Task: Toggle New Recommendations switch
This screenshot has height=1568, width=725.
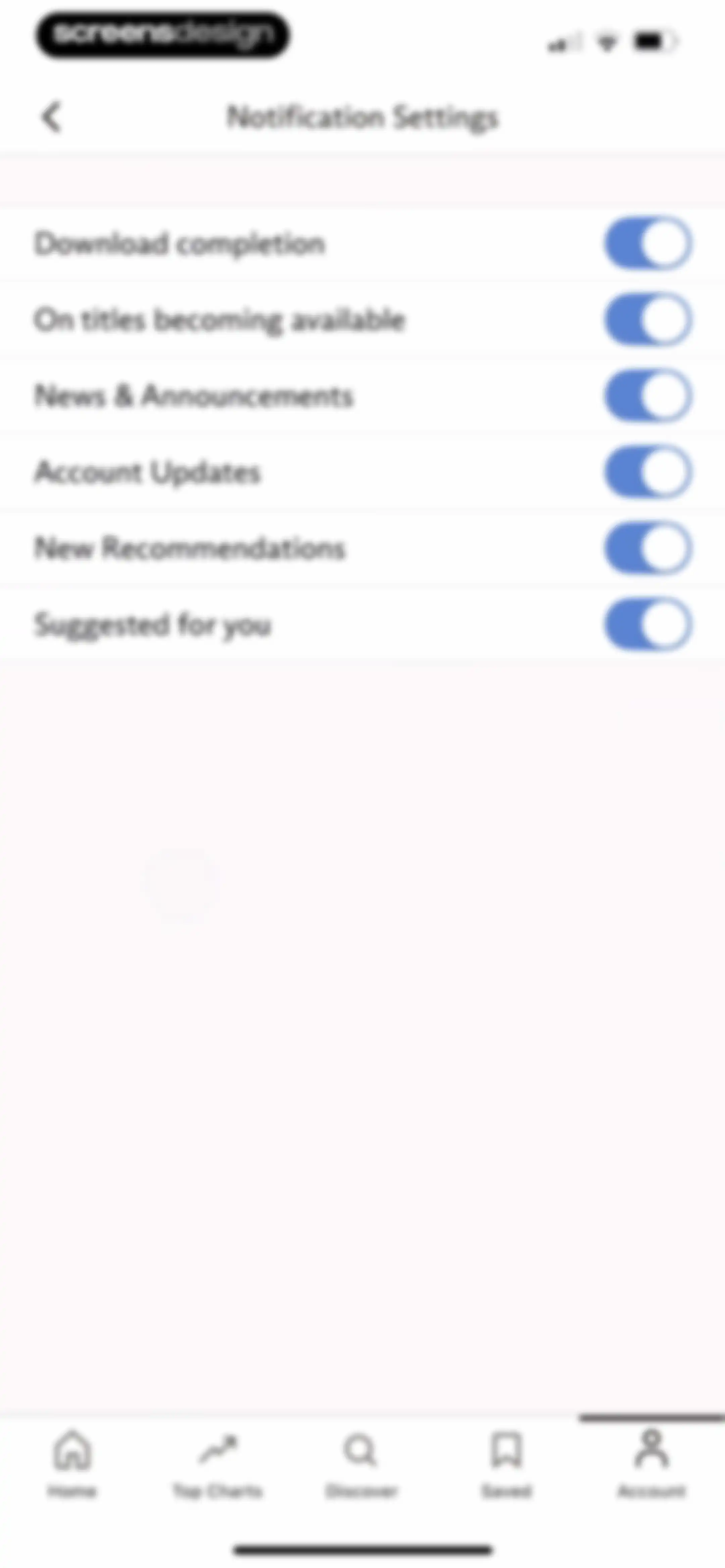Action: [x=648, y=548]
